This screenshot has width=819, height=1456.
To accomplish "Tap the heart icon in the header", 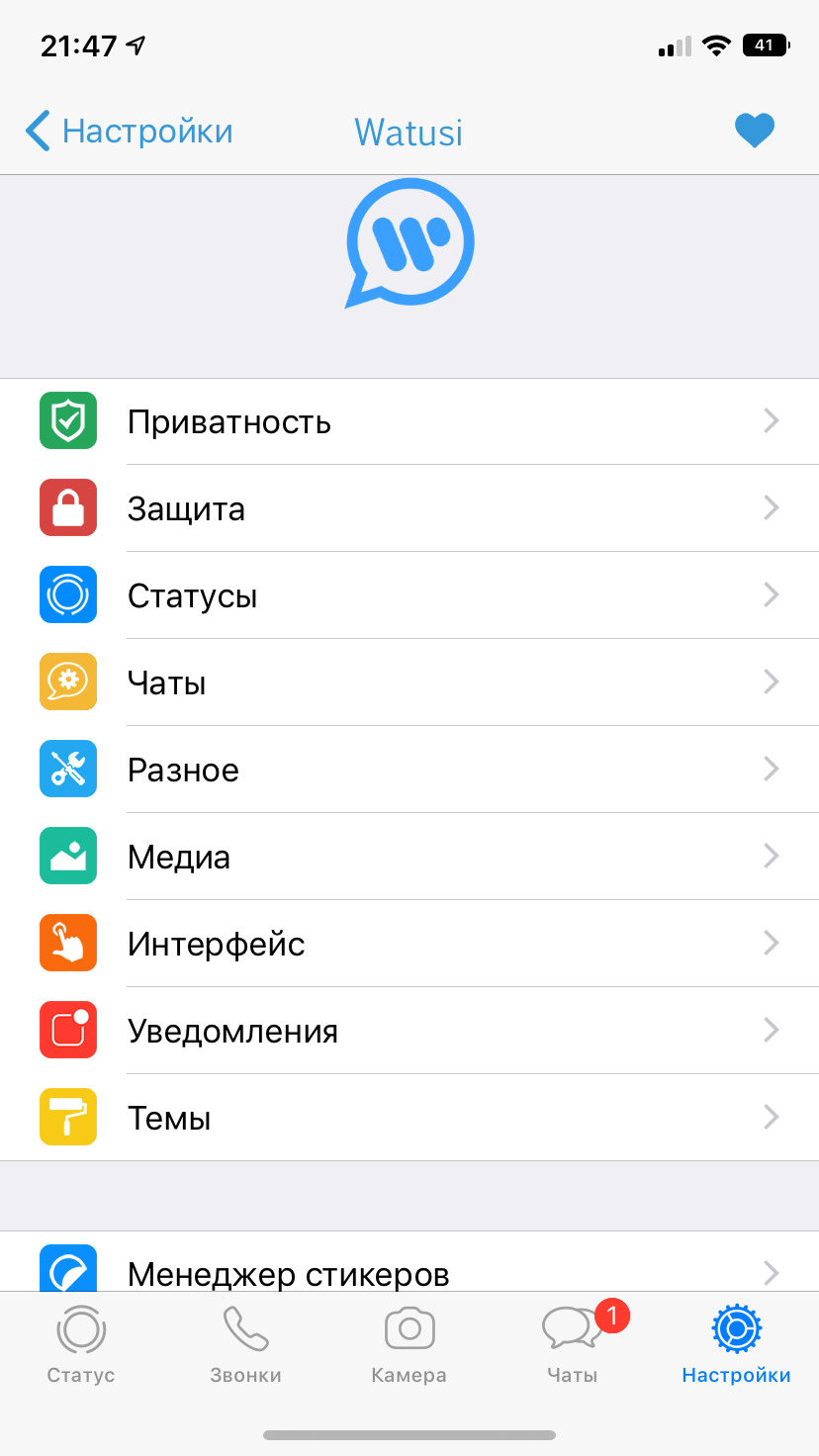I will [754, 131].
